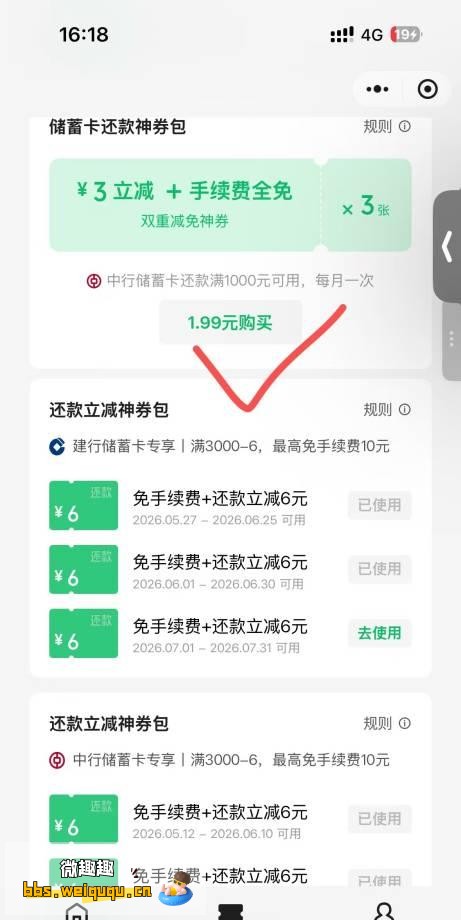View 规则 for the 中行 还款立减神券包

(x=387, y=723)
